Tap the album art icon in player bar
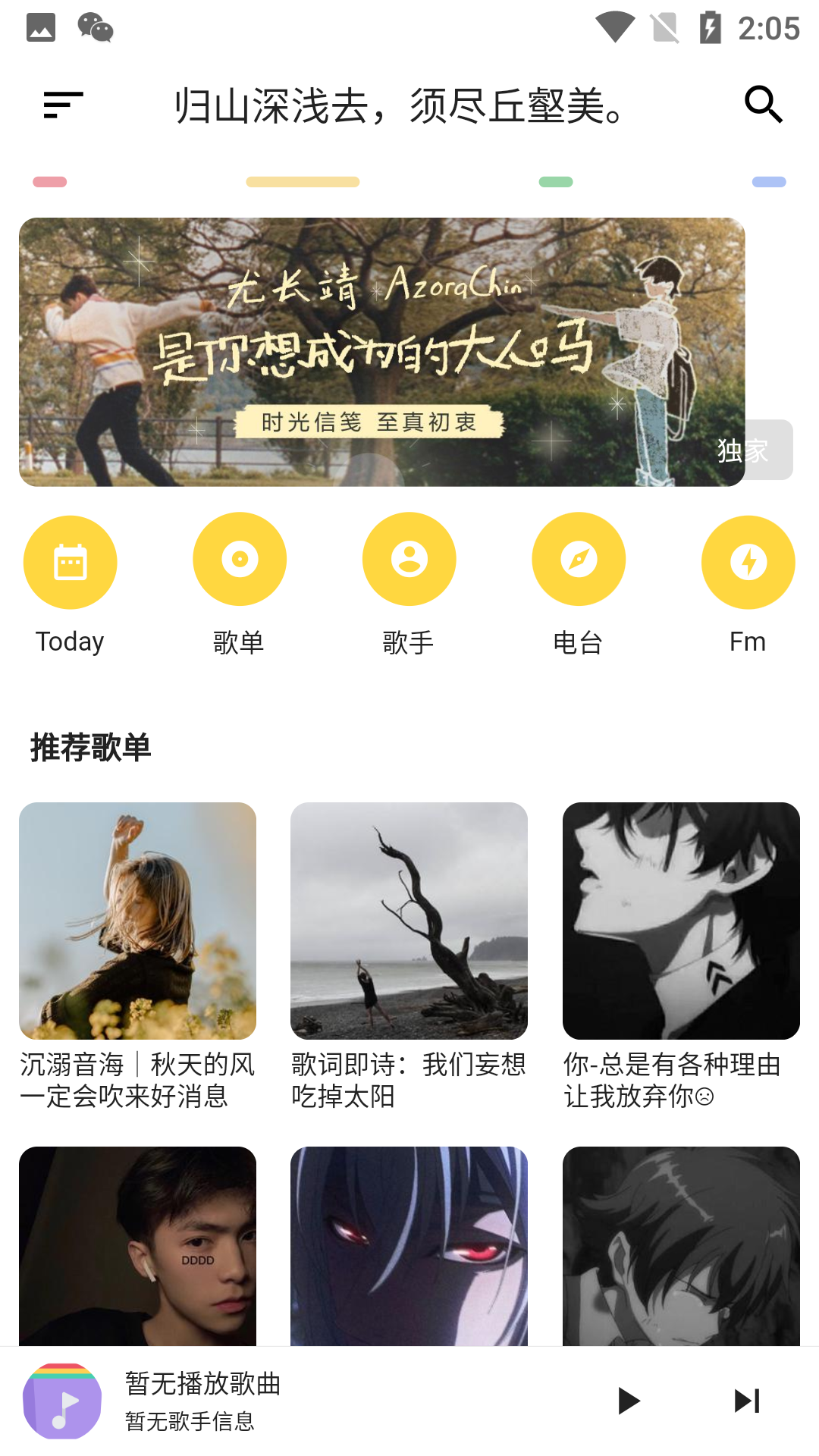 pyautogui.click(x=64, y=1401)
